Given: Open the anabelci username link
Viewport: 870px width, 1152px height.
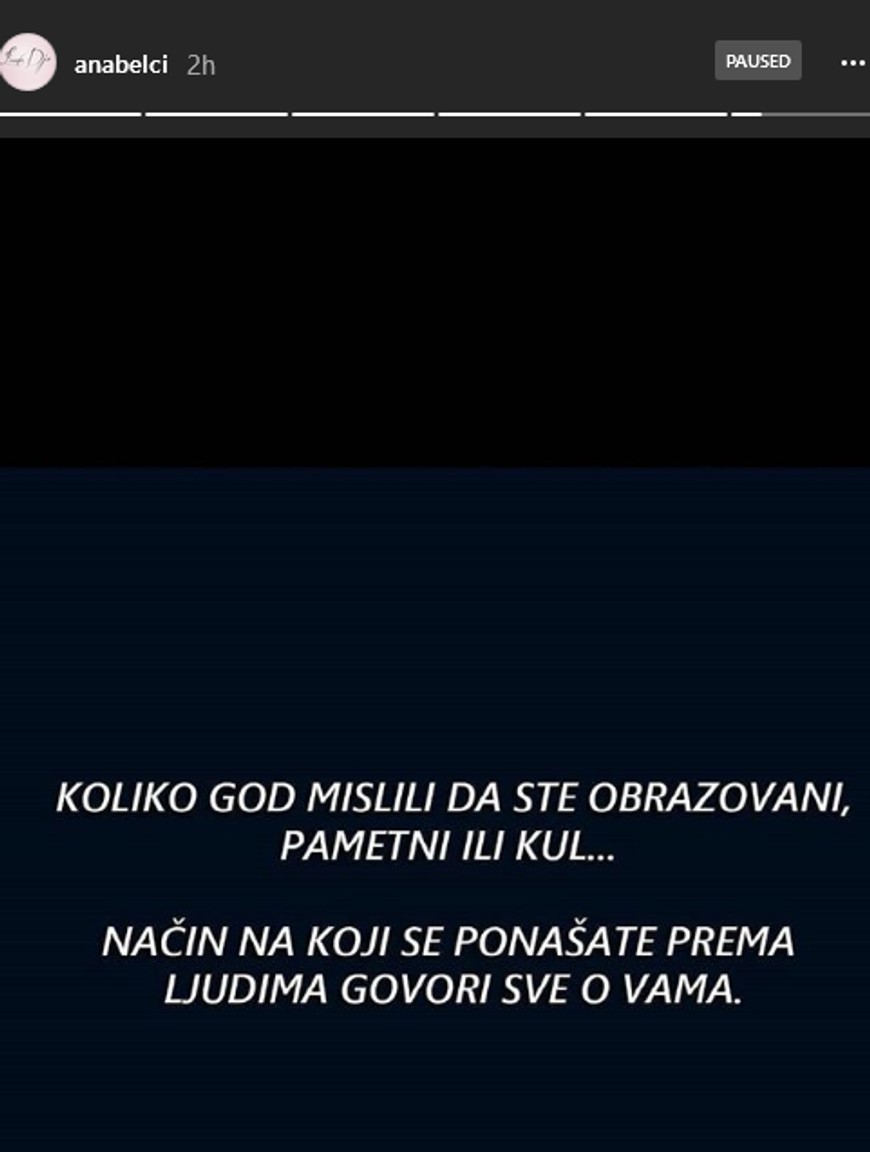Looking at the screenshot, I should coord(121,66).
